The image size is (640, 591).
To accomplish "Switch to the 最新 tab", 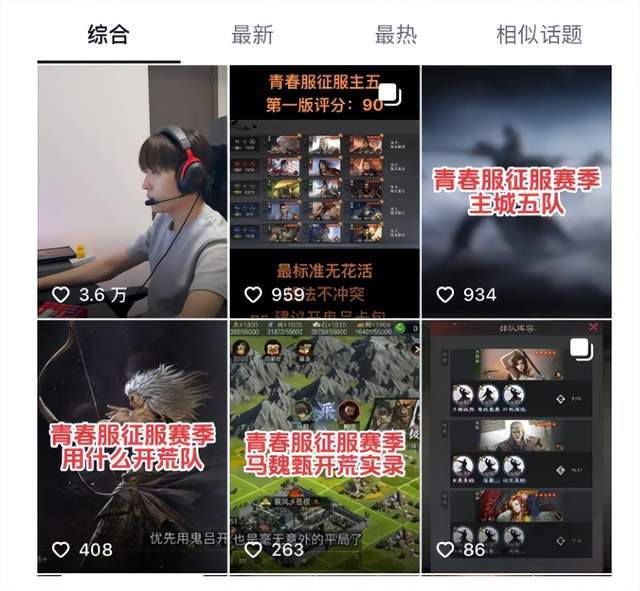I will point(252,35).
